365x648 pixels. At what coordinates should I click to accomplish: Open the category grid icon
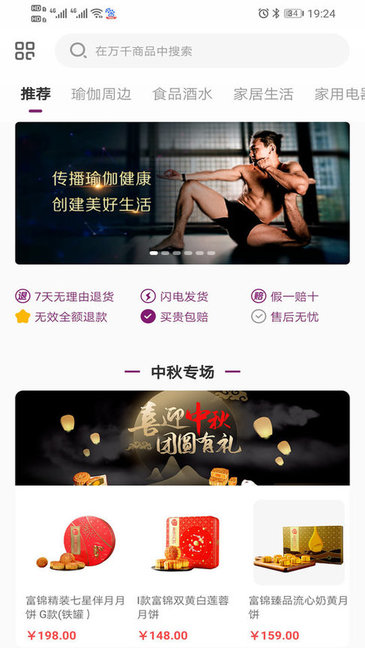coord(25,51)
